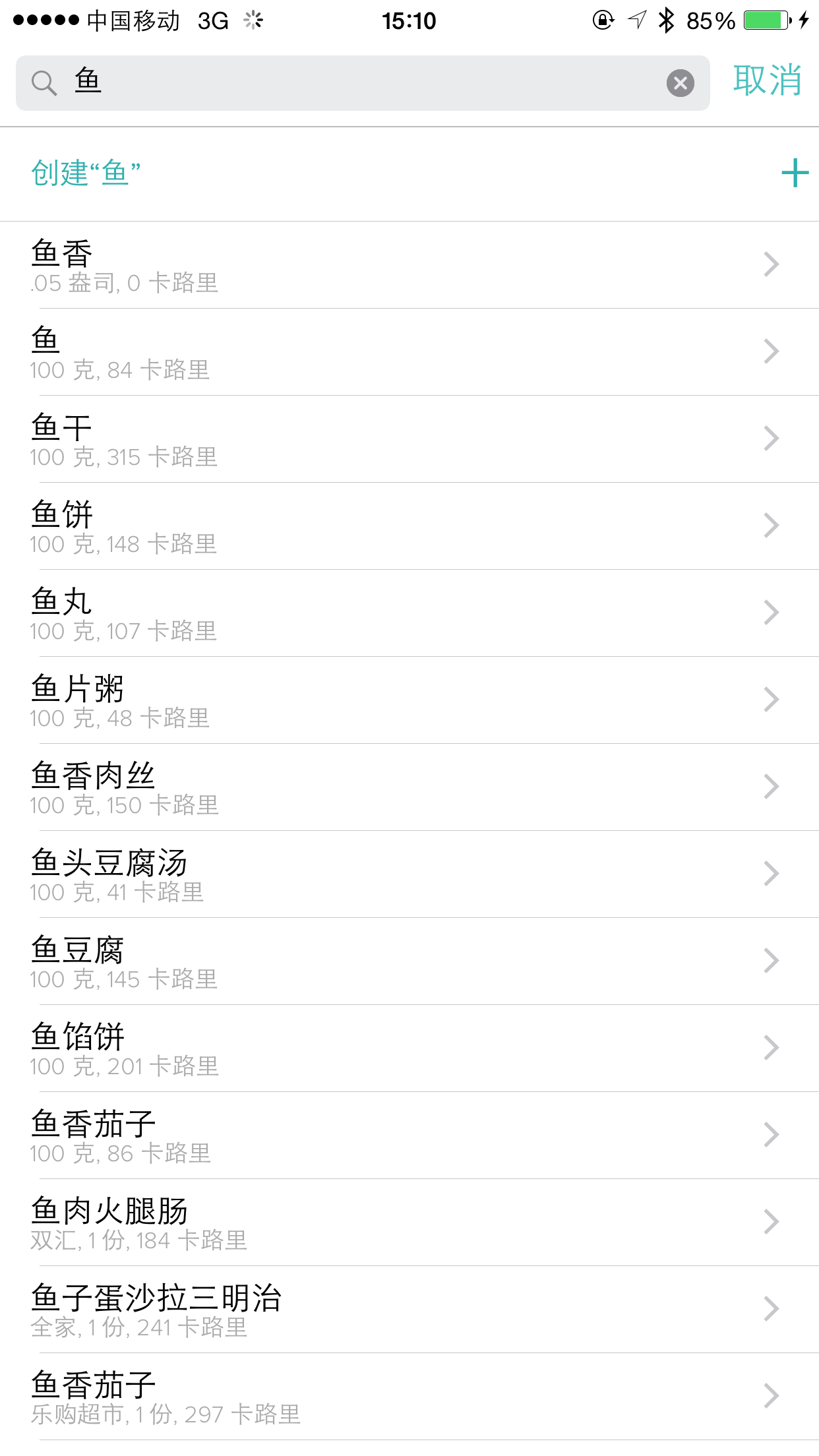Open 鱼片粥 food details

click(409, 700)
